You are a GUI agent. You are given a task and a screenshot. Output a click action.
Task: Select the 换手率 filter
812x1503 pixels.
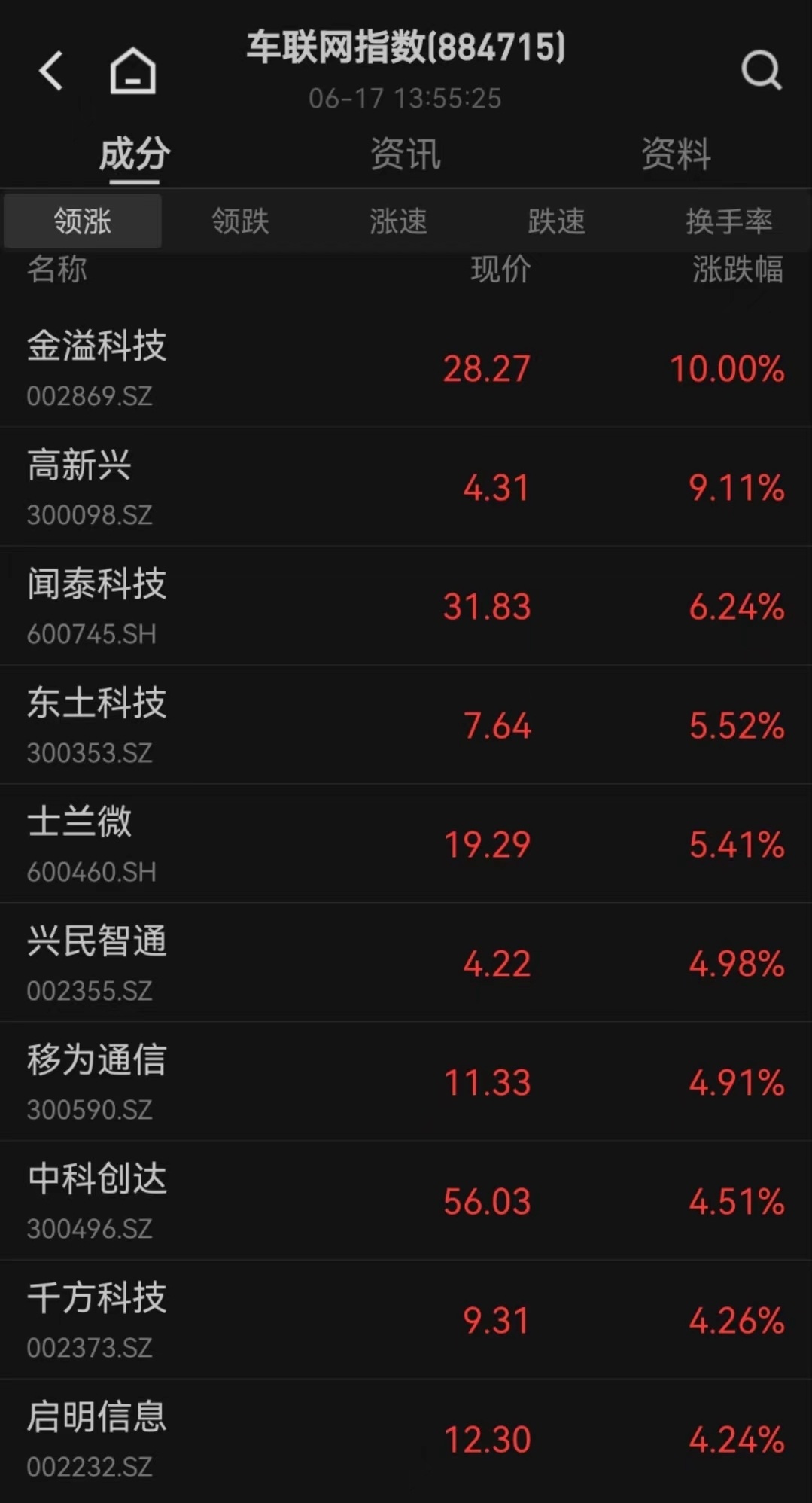(x=728, y=221)
